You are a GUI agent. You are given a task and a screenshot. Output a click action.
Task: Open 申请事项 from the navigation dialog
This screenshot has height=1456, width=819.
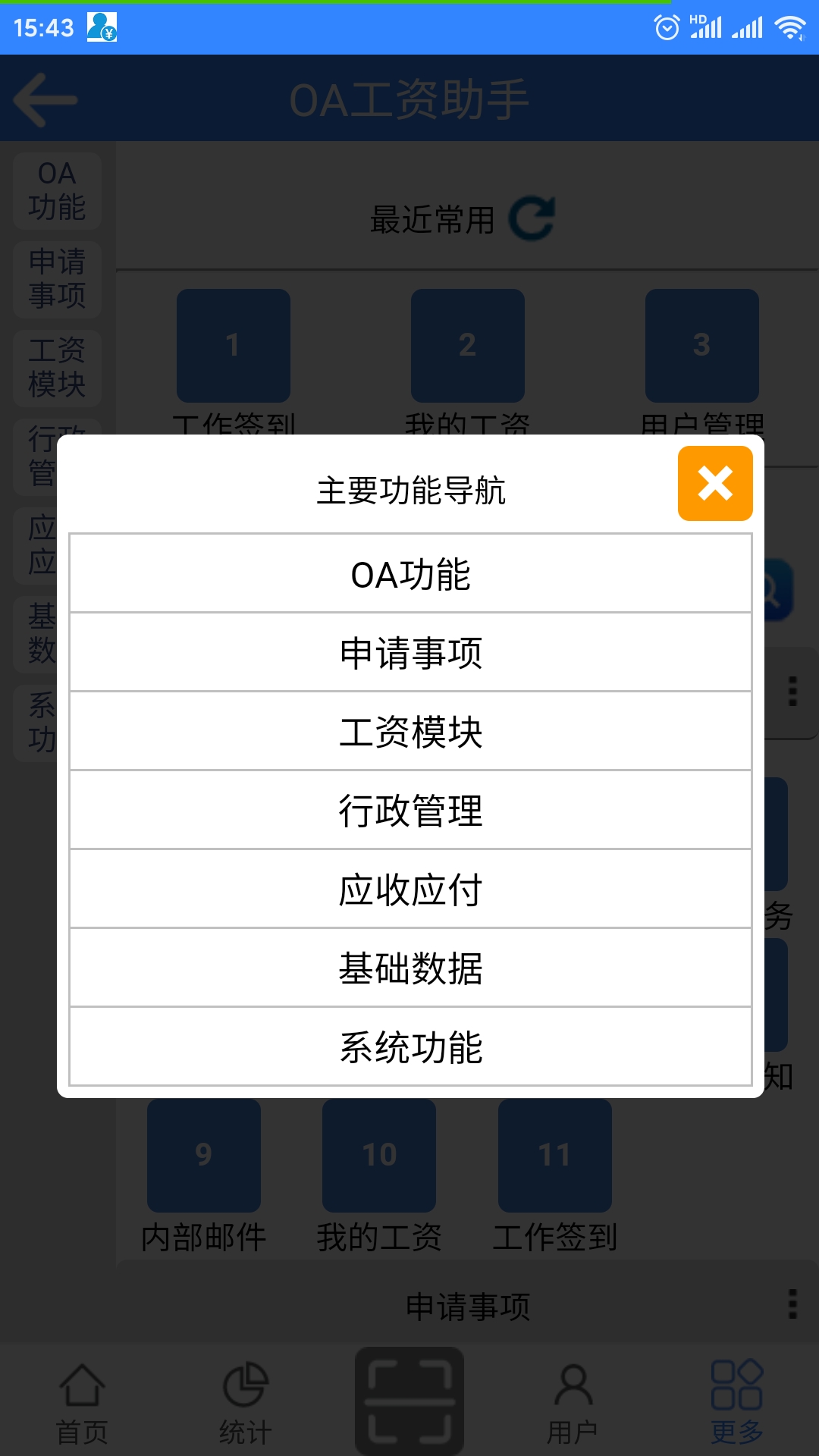(x=410, y=653)
